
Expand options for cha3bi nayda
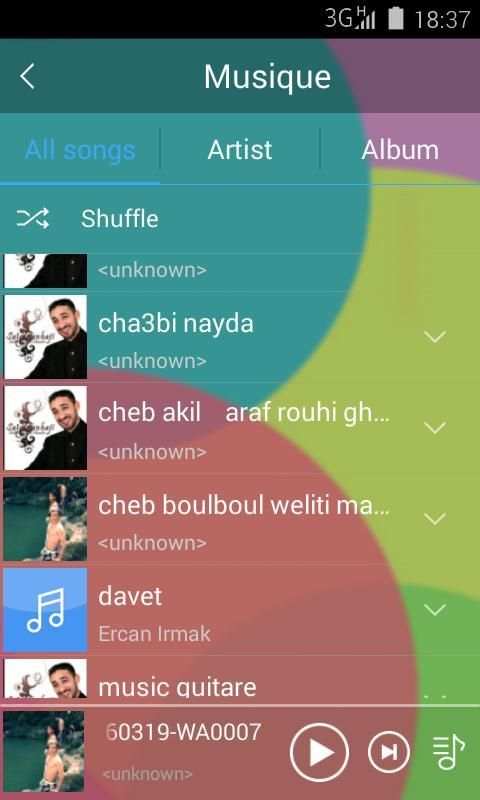point(435,337)
